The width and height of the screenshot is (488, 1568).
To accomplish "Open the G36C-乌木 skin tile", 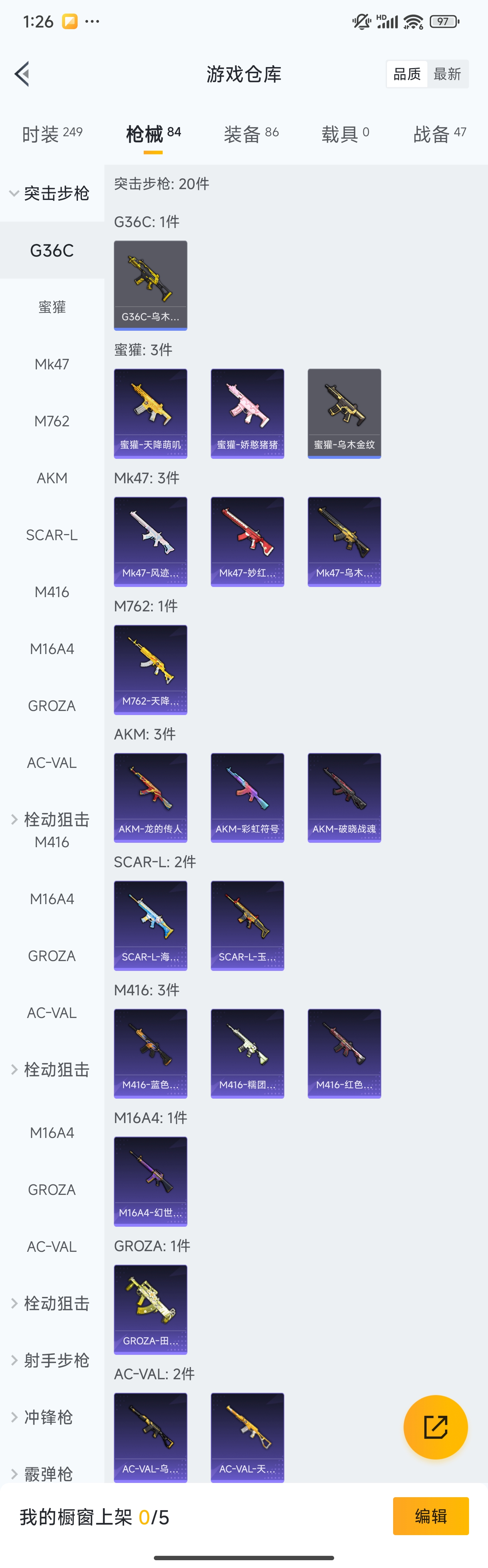I will pos(150,285).
